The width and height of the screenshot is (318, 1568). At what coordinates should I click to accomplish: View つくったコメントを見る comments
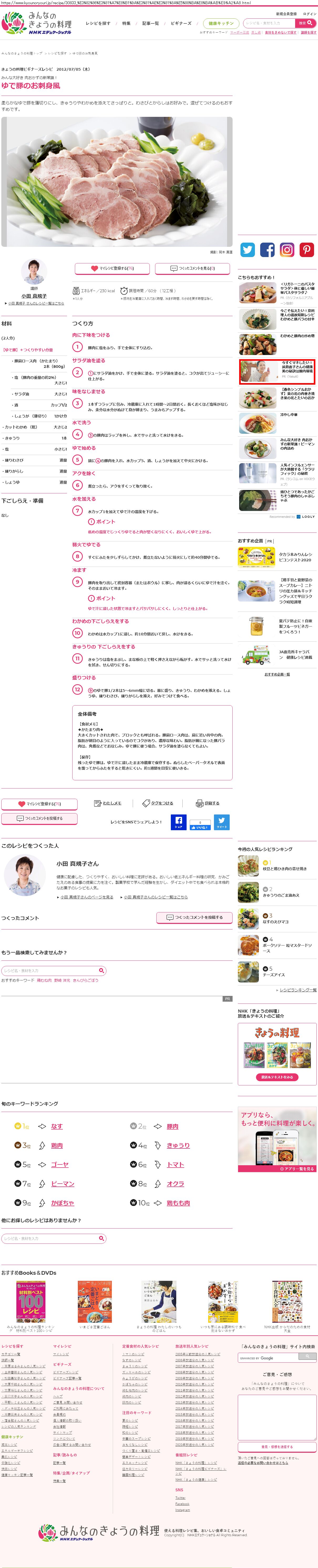click(192, 268)
